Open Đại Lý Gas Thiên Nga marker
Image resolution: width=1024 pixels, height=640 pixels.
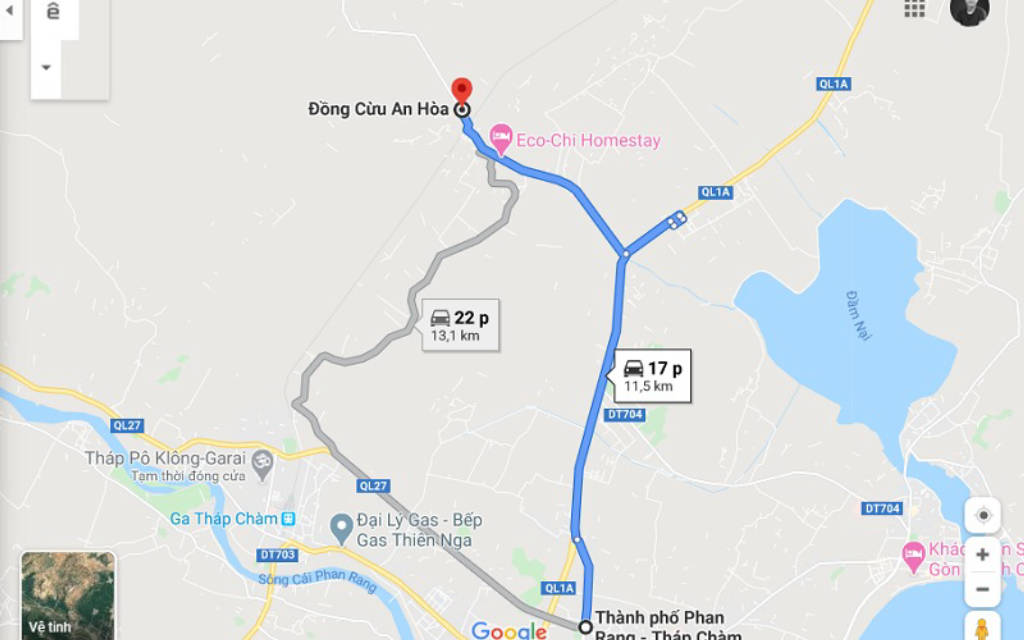click(x=340, y=523)
